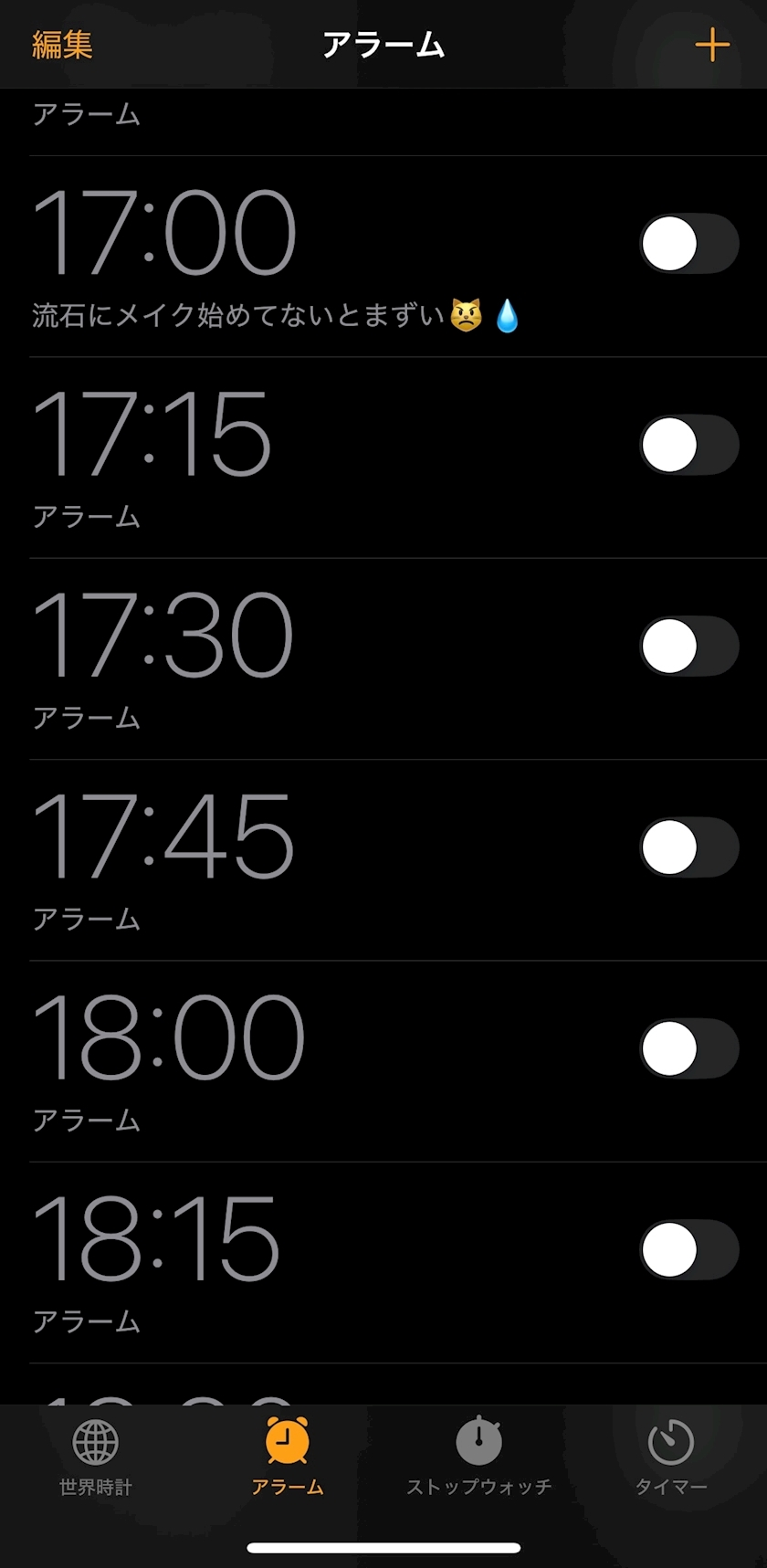Viewport: 767px width, 1568px height.
Task: Tap the plus icon to add new alarm
Action: coord(711,45)
